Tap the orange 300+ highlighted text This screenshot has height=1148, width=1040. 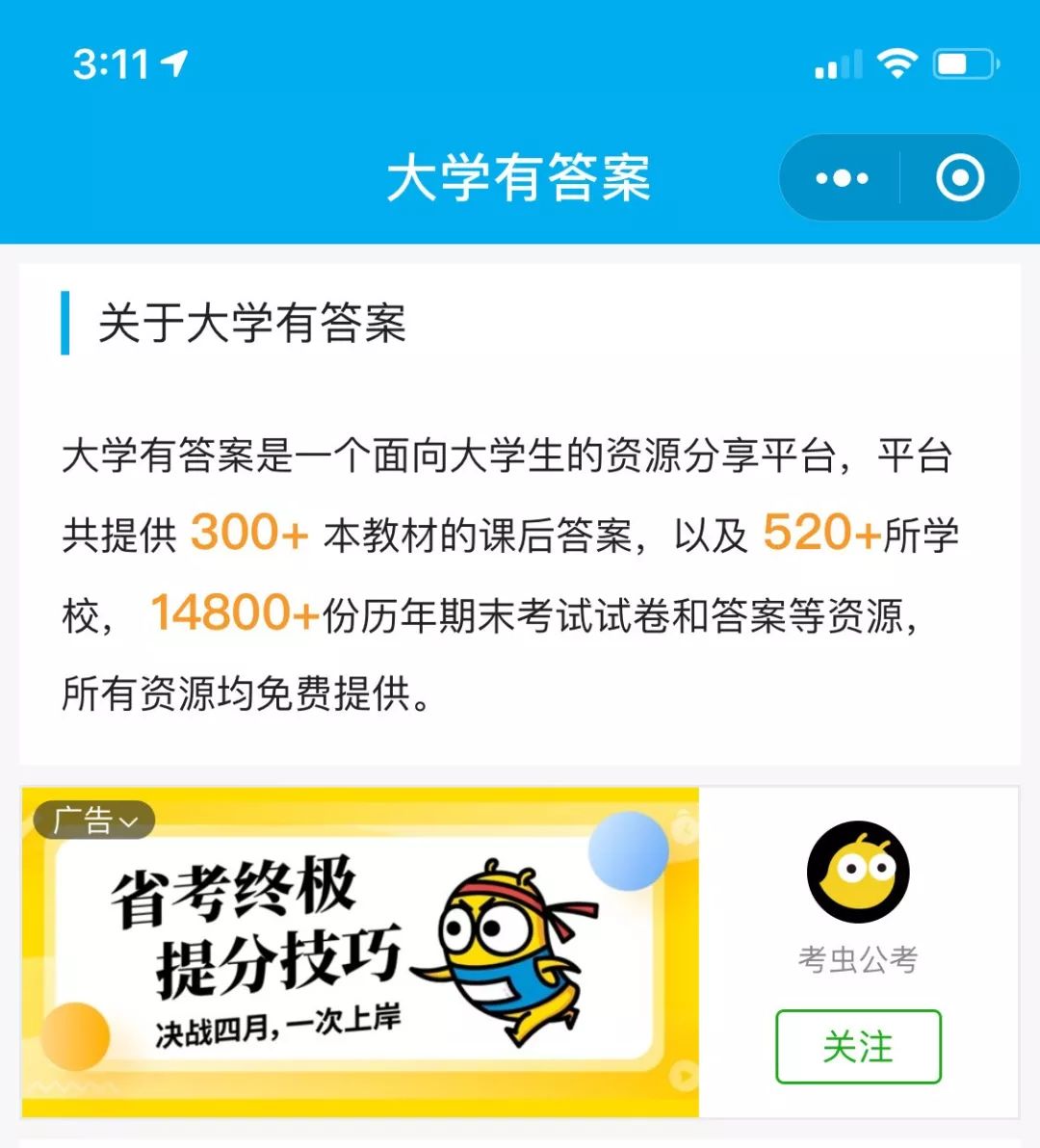tap(248, 531)
